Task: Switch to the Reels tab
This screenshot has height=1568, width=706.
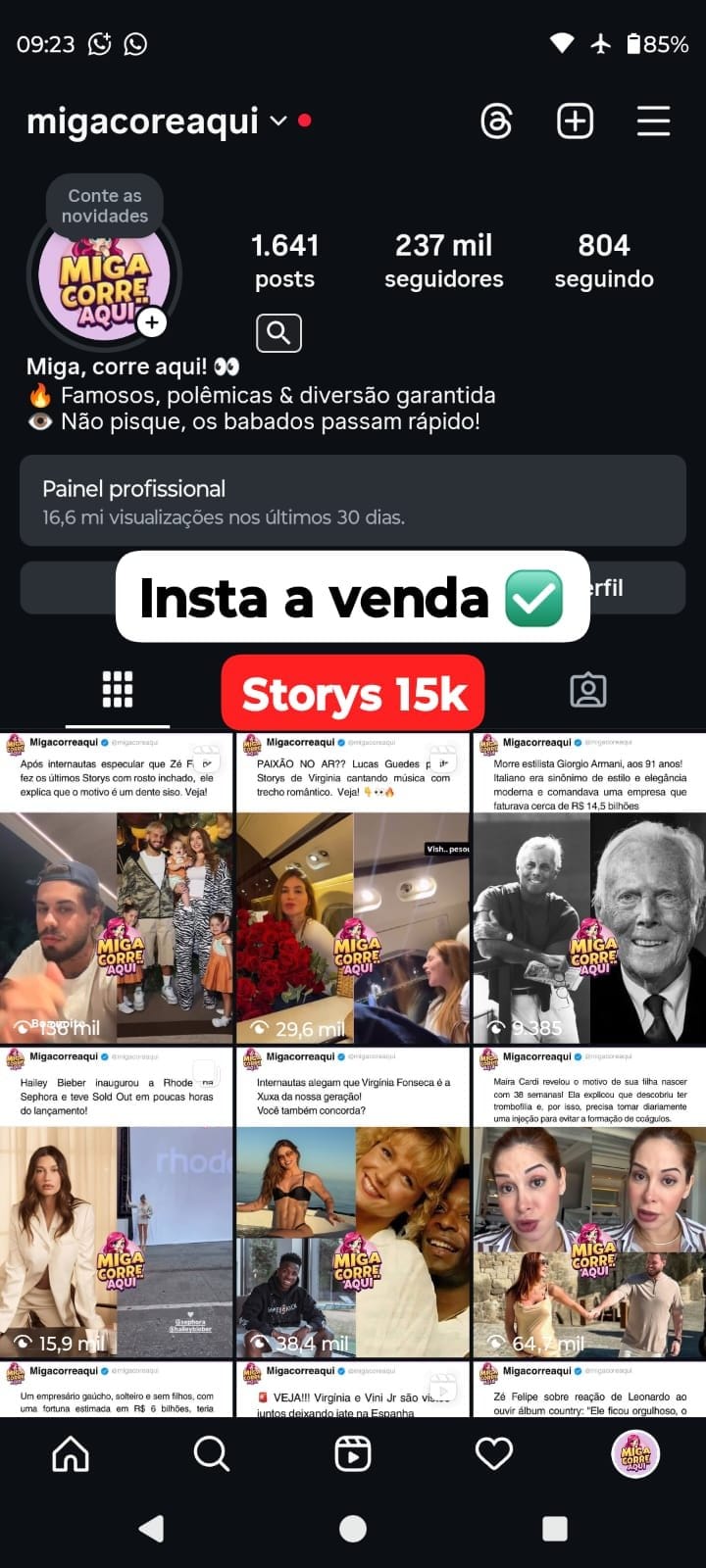Action: point(353,1454)
